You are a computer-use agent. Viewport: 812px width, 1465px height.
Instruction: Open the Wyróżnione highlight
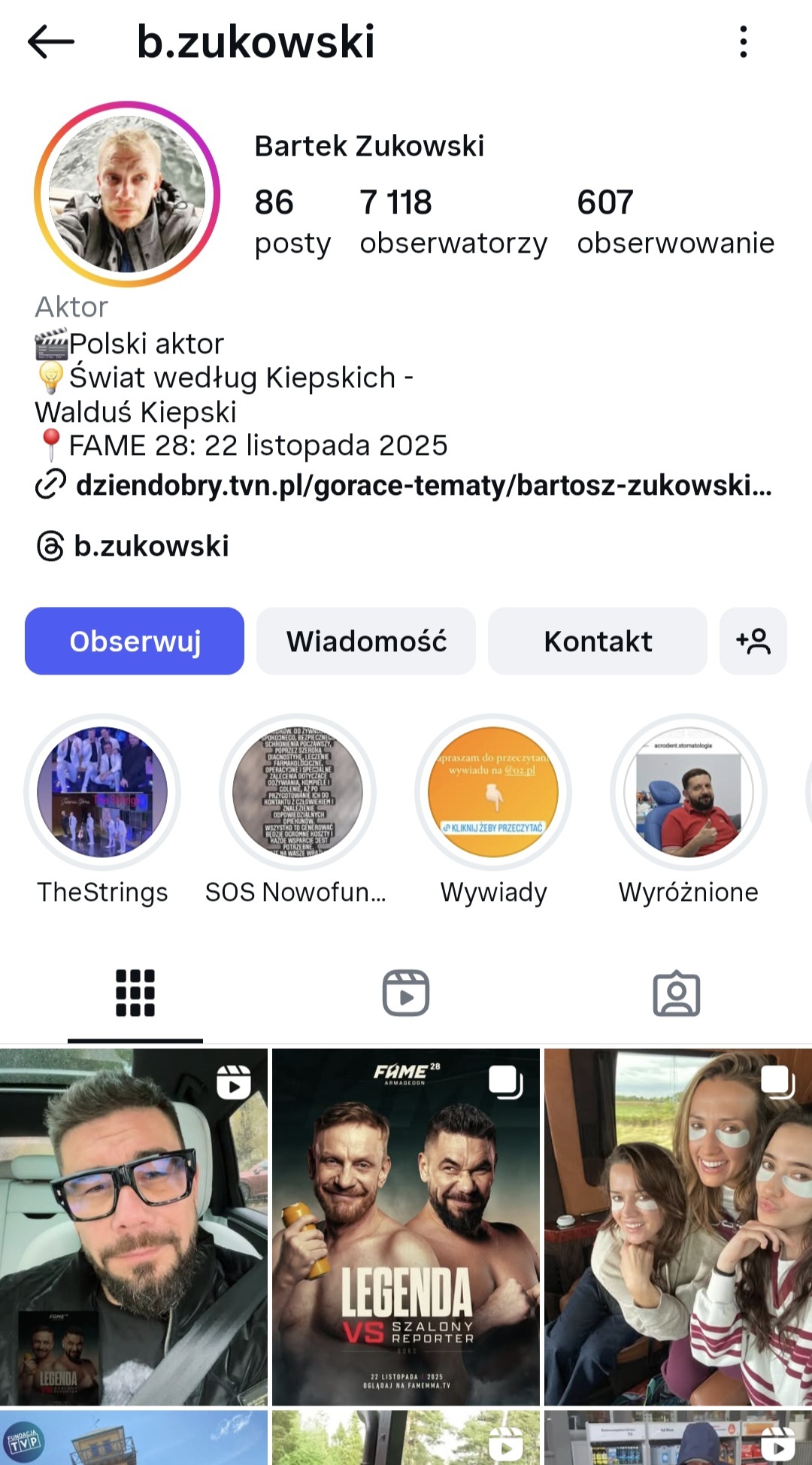(x=688, y=792)
